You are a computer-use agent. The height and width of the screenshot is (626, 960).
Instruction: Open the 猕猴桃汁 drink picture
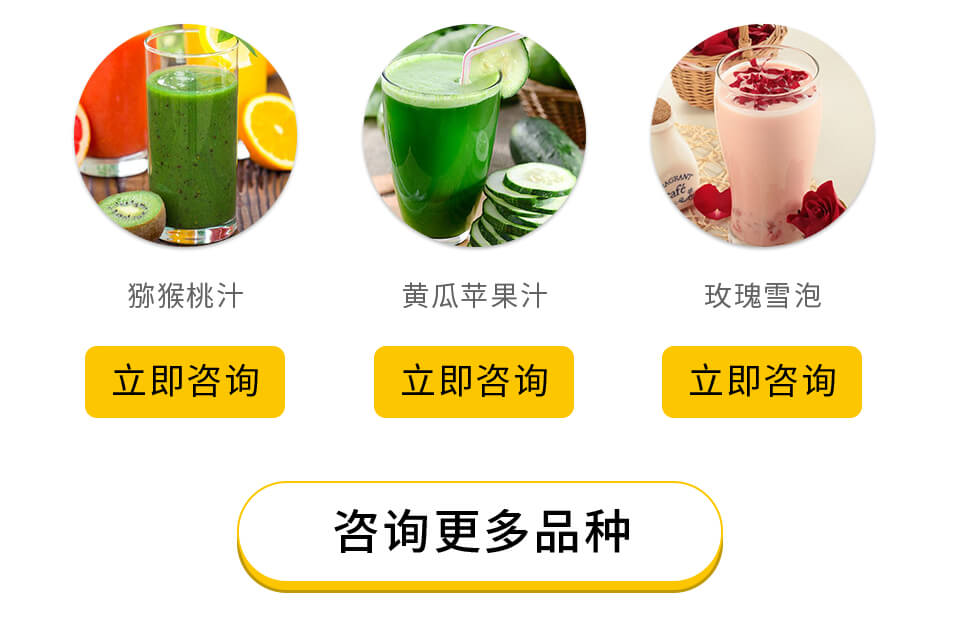click(x=186, y=135)
